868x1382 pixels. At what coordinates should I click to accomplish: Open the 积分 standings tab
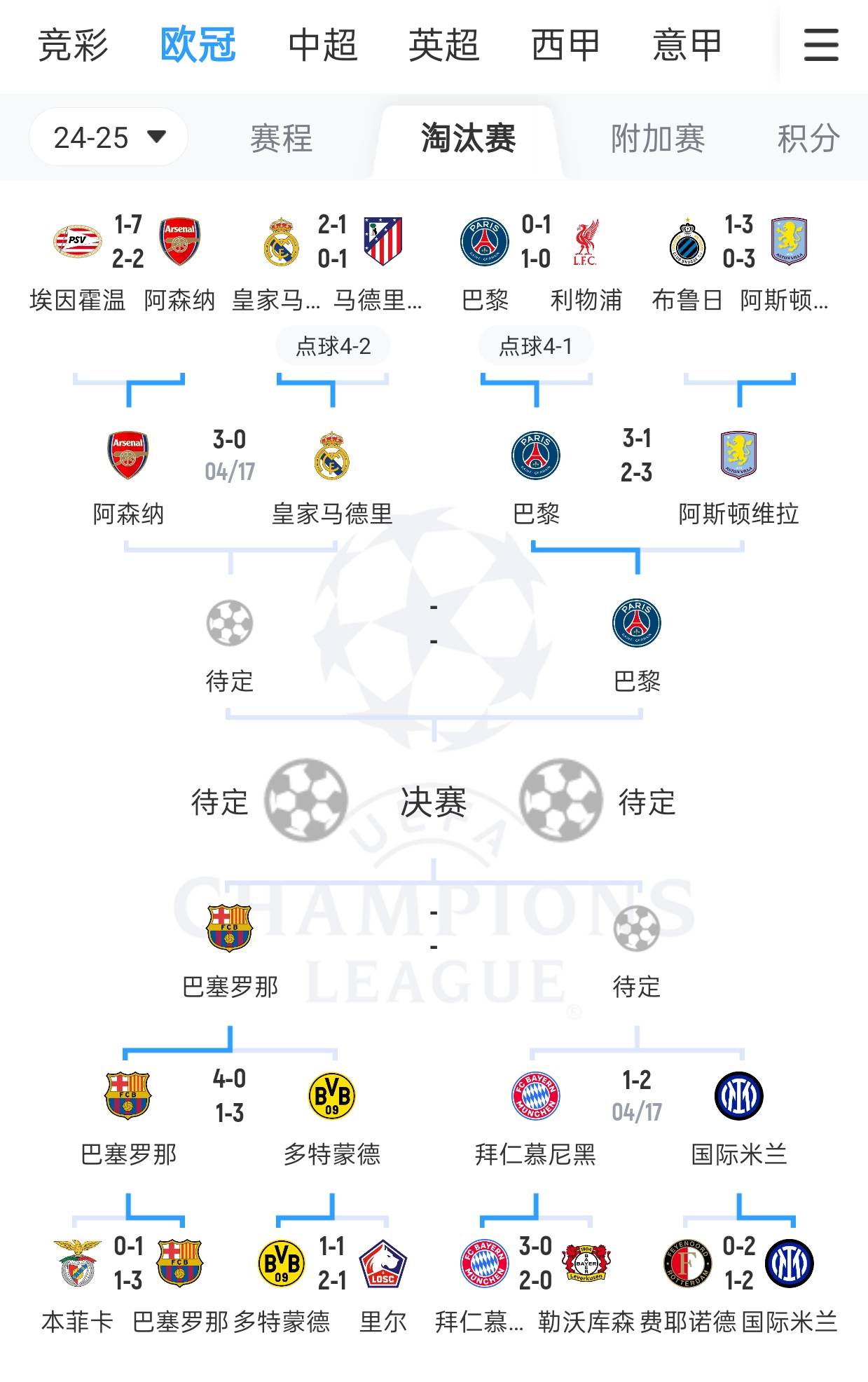pyautogui.click(x=808, y=138)
